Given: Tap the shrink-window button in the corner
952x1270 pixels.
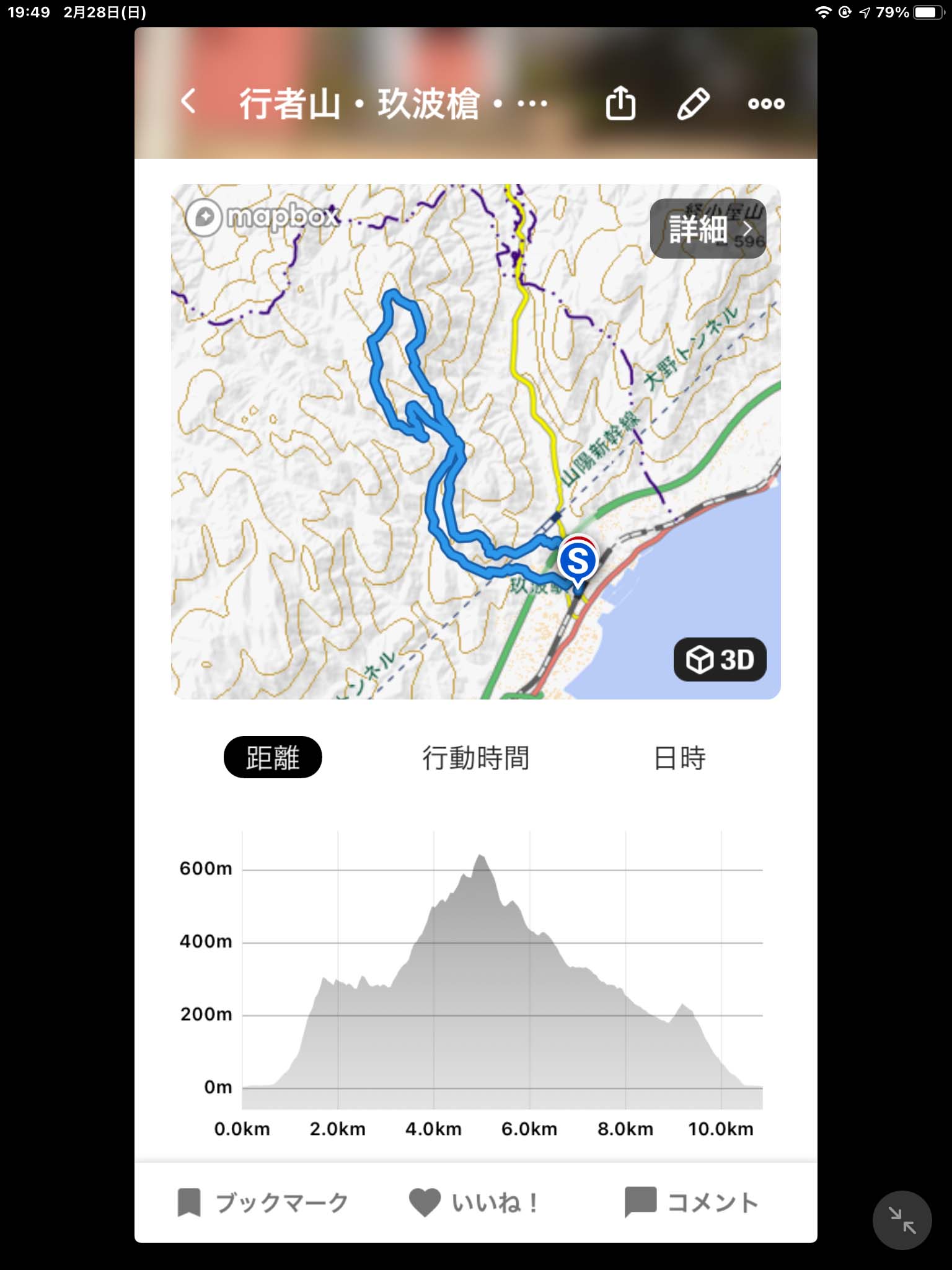Looking at the screenshot, I should (x=902, y=1220).
